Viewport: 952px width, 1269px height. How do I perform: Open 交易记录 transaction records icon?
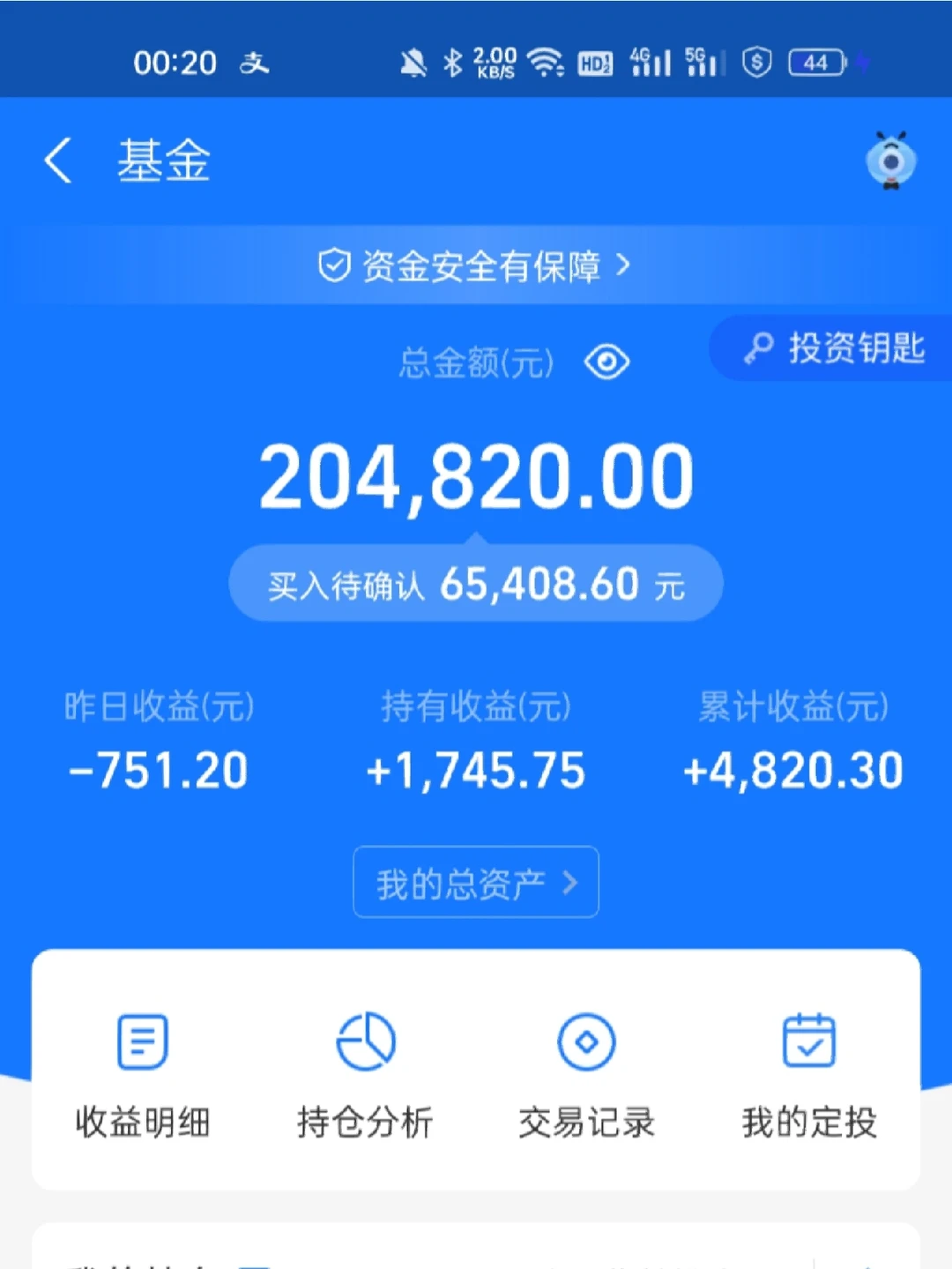586,1043
